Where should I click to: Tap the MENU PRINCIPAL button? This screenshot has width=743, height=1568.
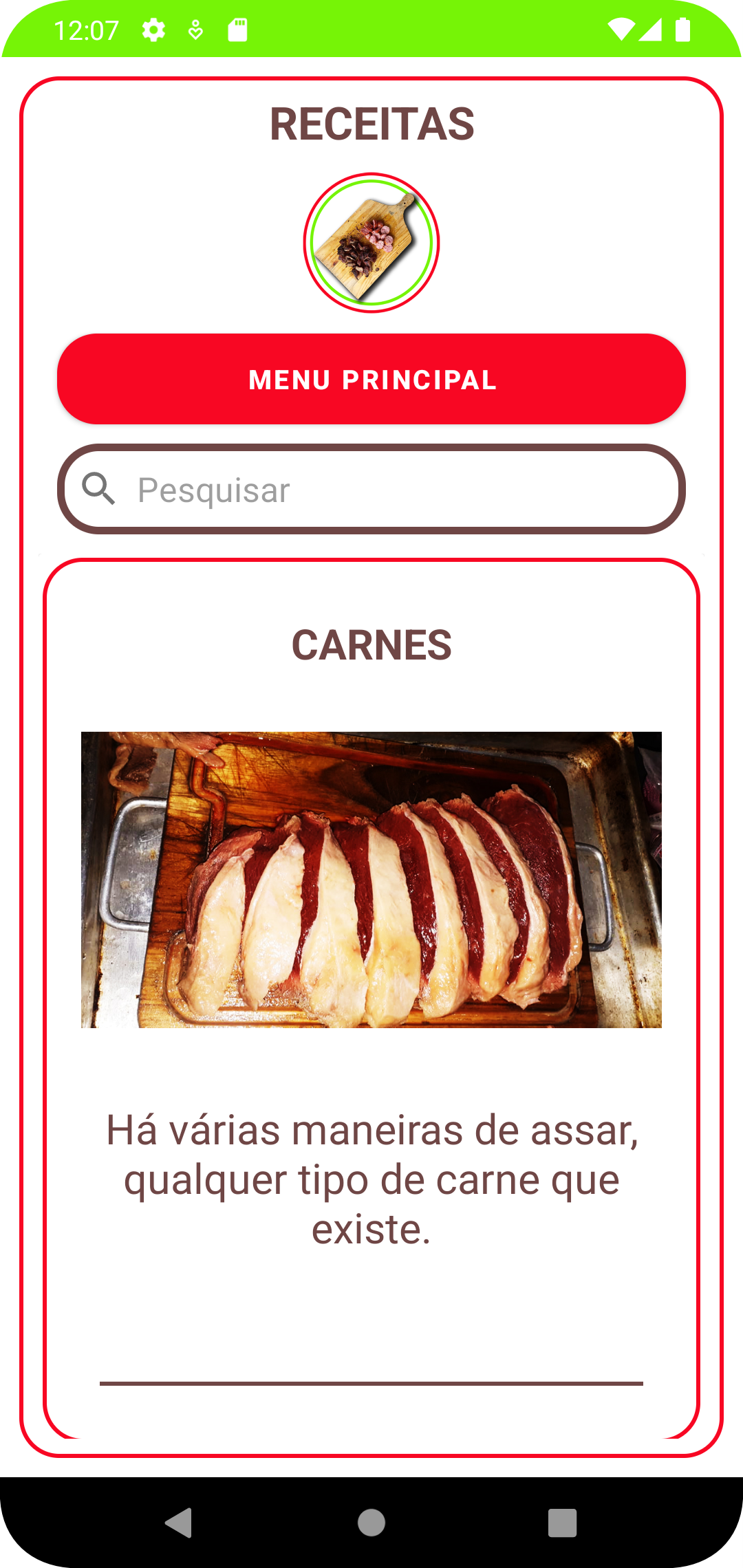[371, 379]
